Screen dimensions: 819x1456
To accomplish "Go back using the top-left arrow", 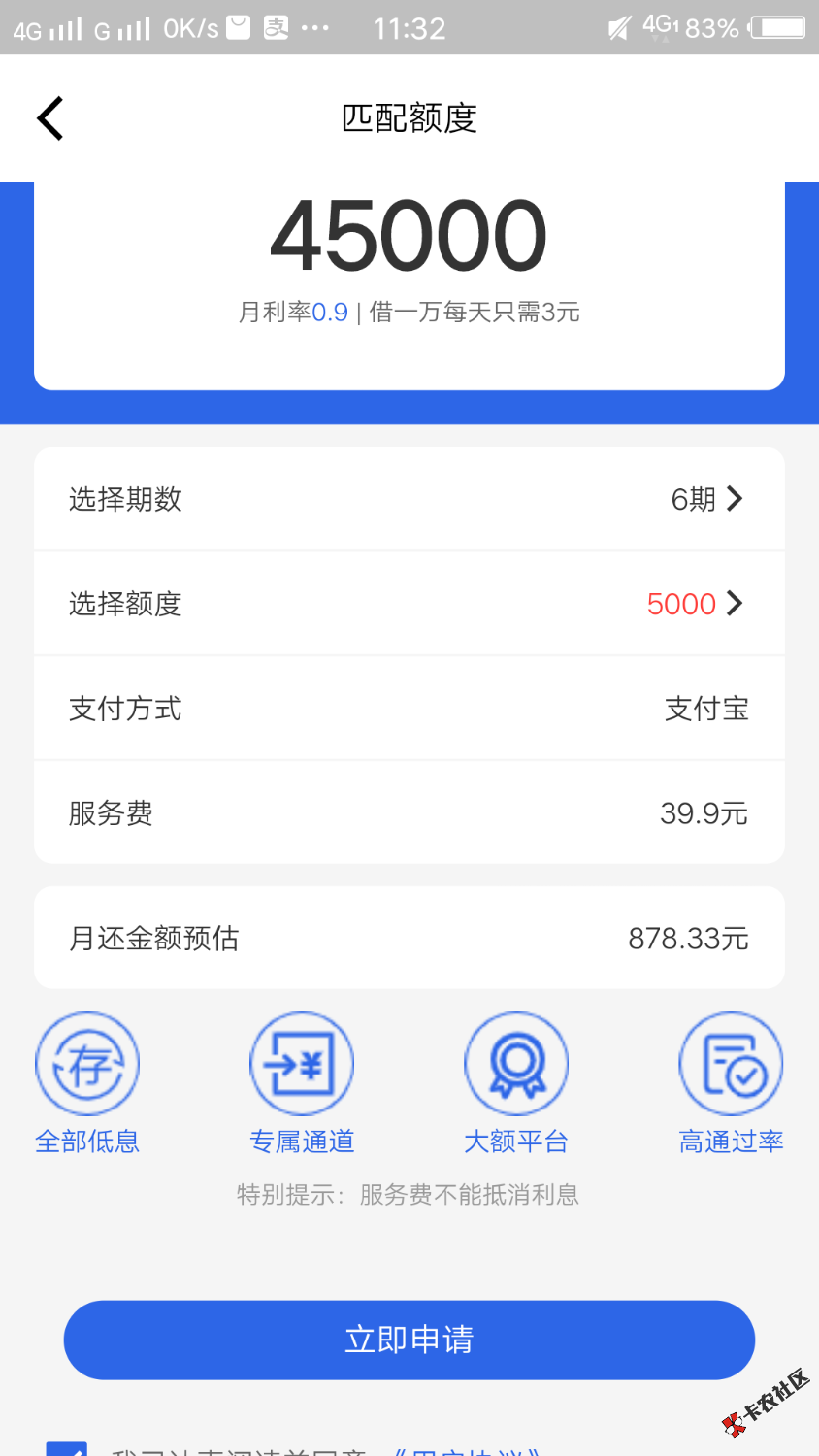I will click(50, 118).
